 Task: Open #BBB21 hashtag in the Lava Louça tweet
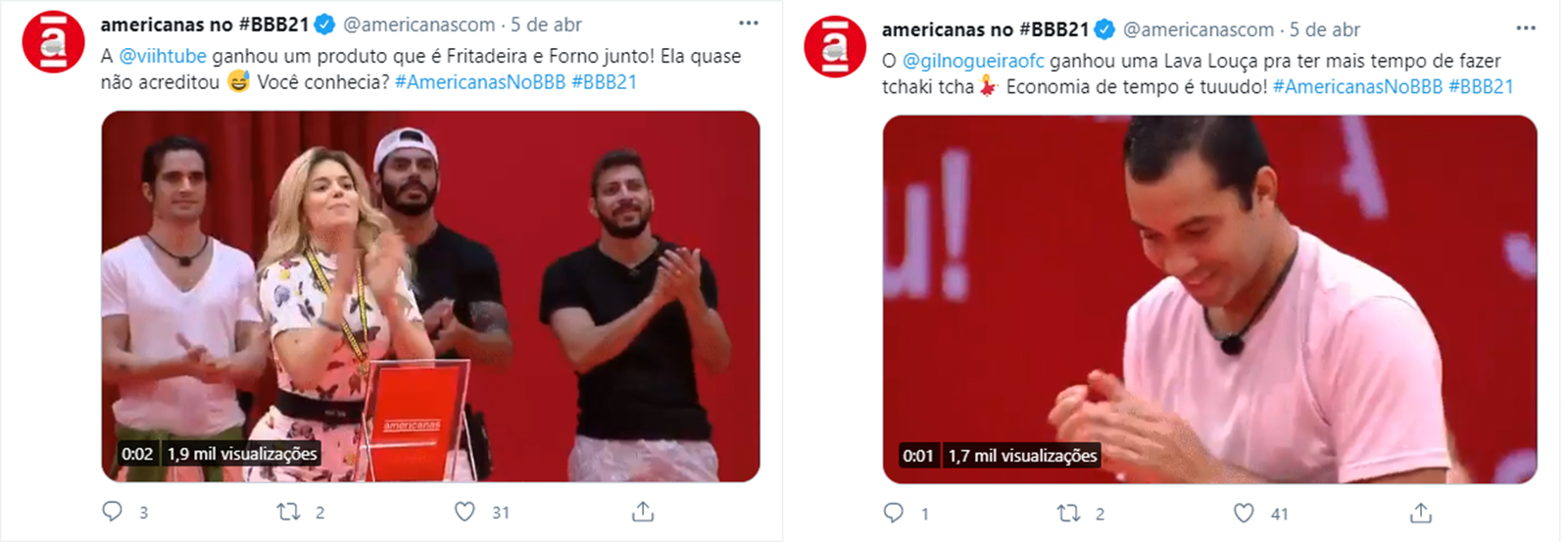pyautogui.click(x=1480, y=87)
